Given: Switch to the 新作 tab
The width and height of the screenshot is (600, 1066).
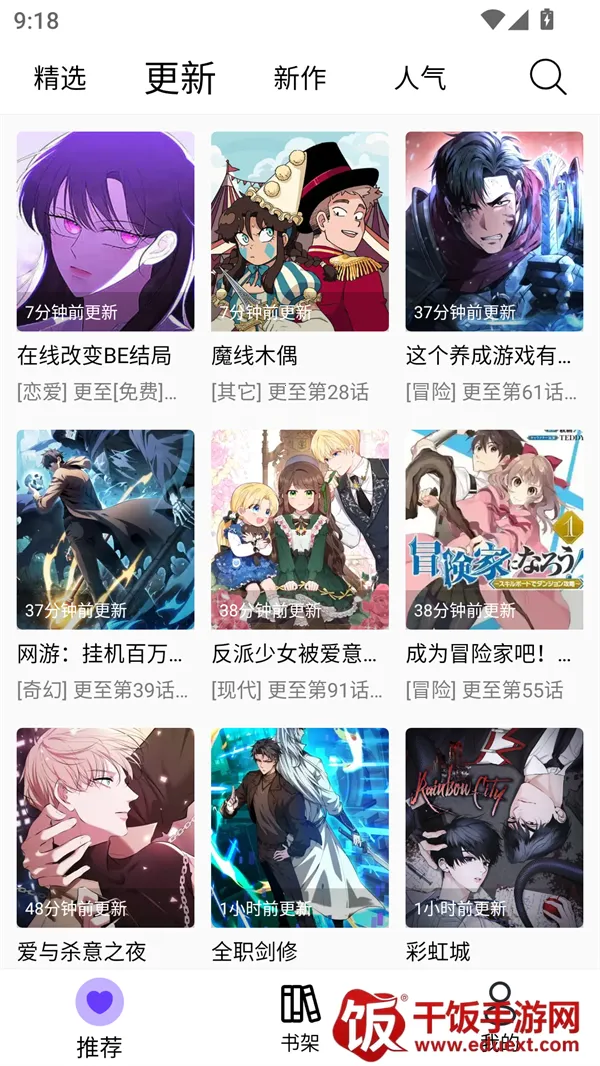Looking at the screenshot, I should click(300, 78).
